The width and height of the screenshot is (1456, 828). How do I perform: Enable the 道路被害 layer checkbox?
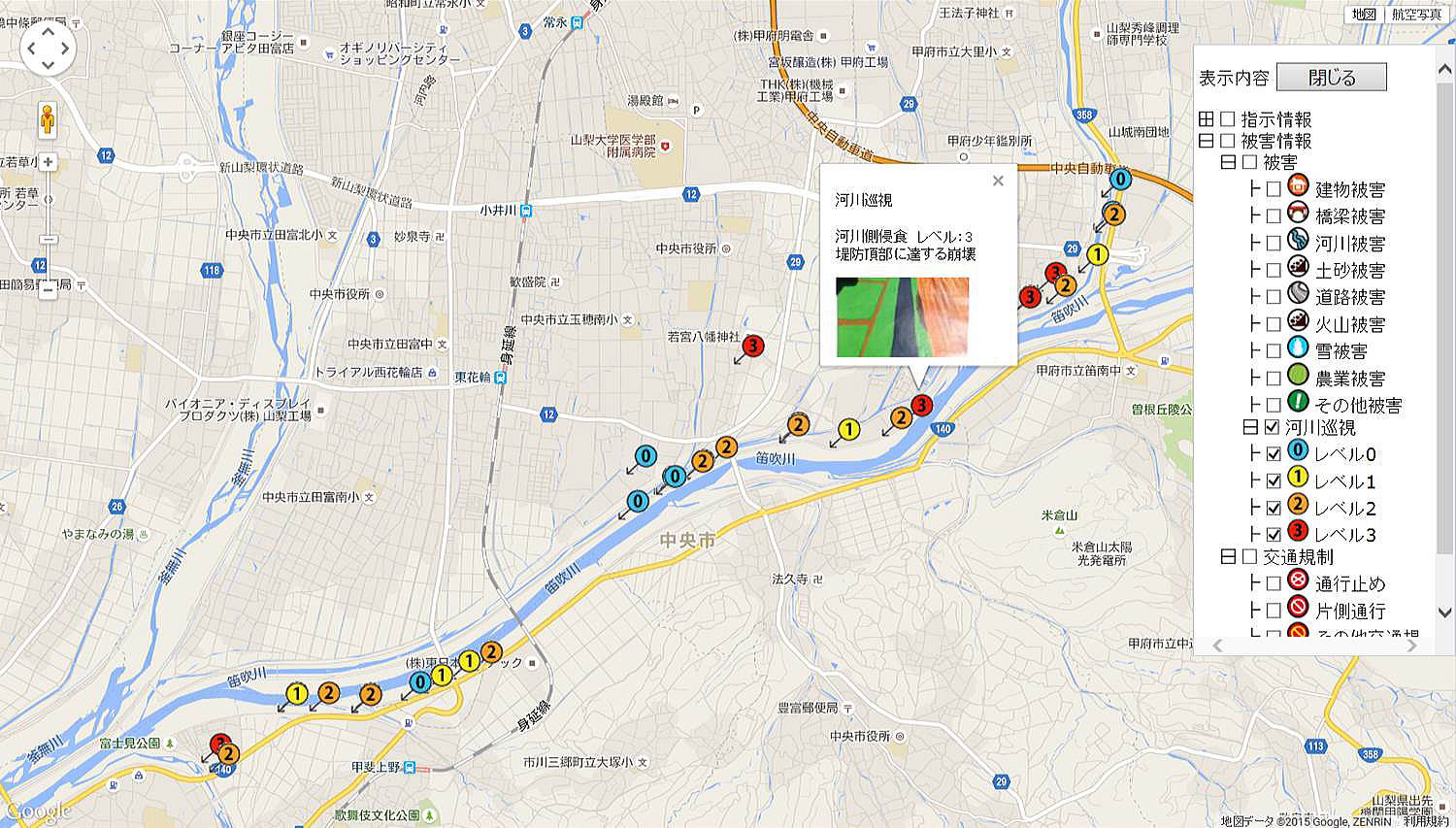pyautogui.click(x=1274, y=297)
